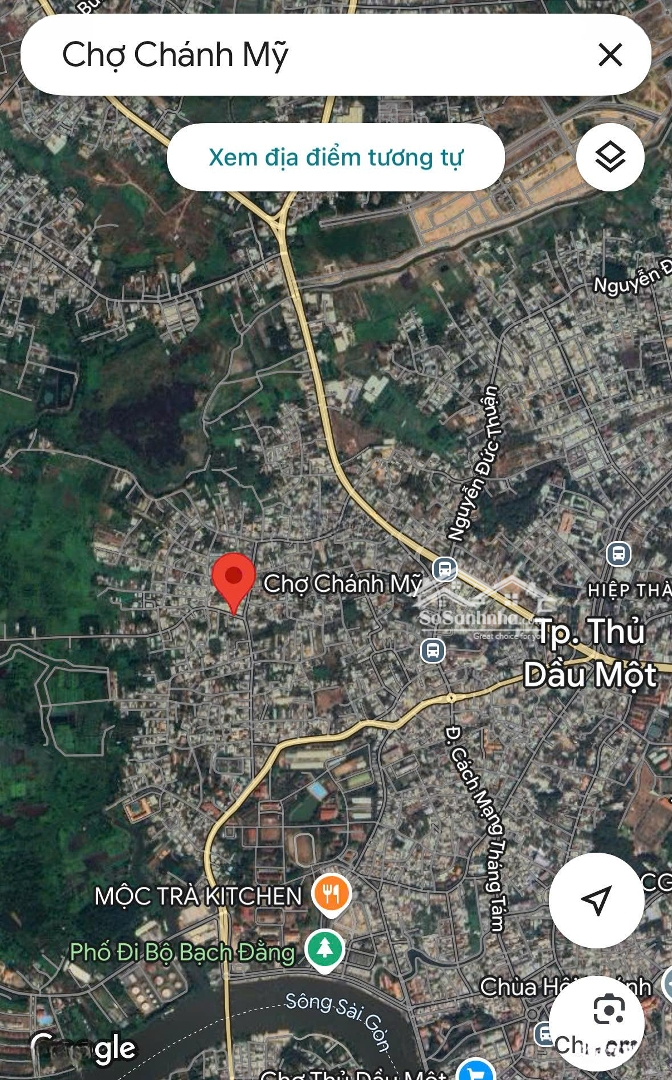This screenshot has width=672, height=1080.
Task: Center the map on my location
Action: click(597, 900)
